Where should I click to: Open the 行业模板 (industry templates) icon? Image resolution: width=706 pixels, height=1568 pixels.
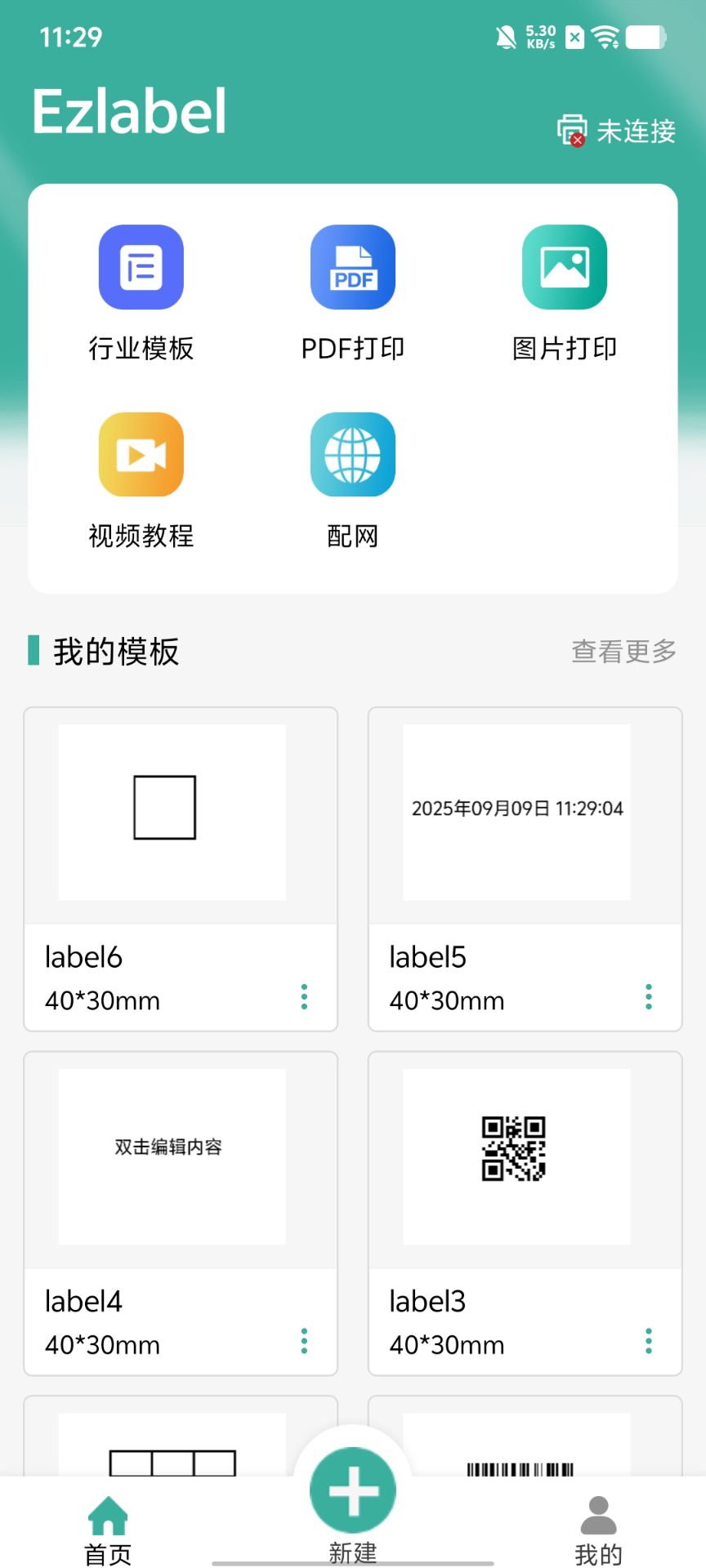click(140, 267)
